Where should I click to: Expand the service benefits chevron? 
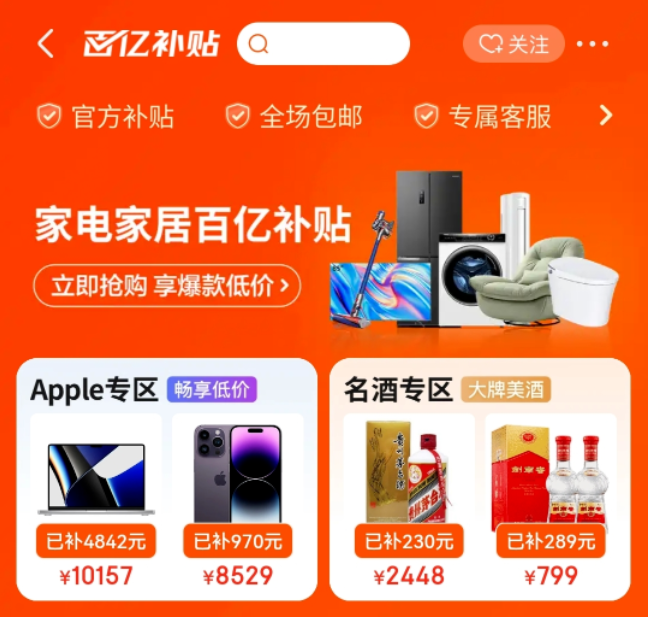tap(605, 116)
